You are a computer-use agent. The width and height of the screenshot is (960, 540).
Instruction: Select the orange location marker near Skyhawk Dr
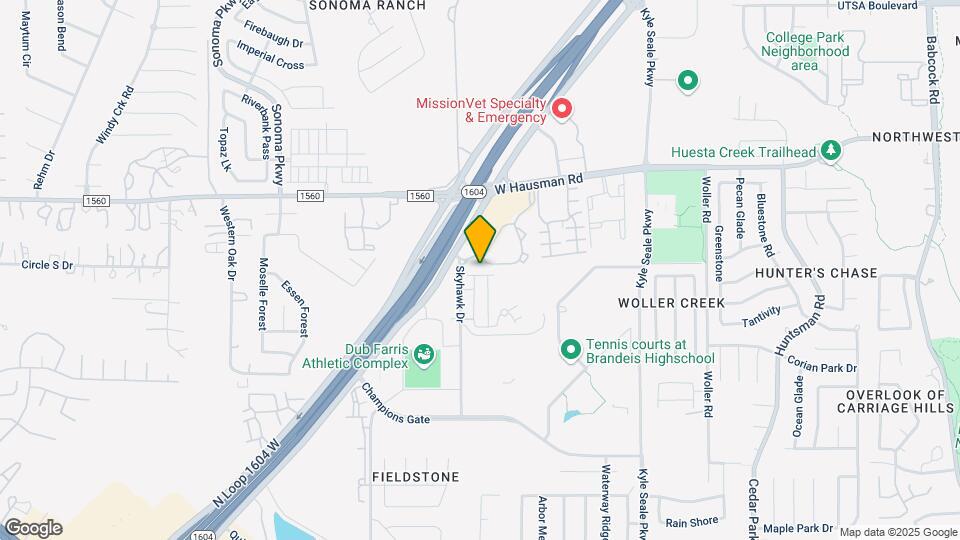[481, 239]
